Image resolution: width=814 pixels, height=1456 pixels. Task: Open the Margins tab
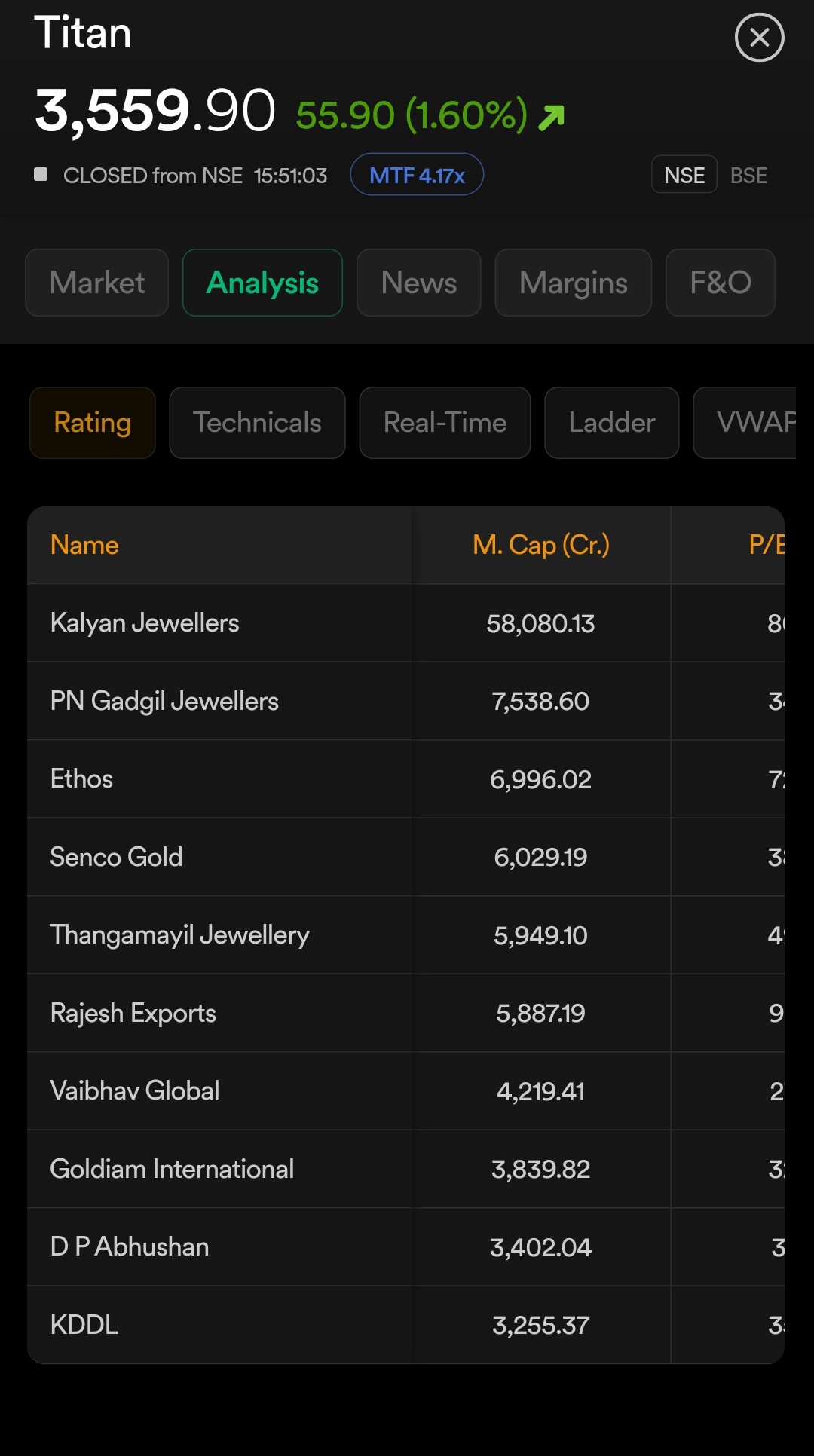[573, 283]
